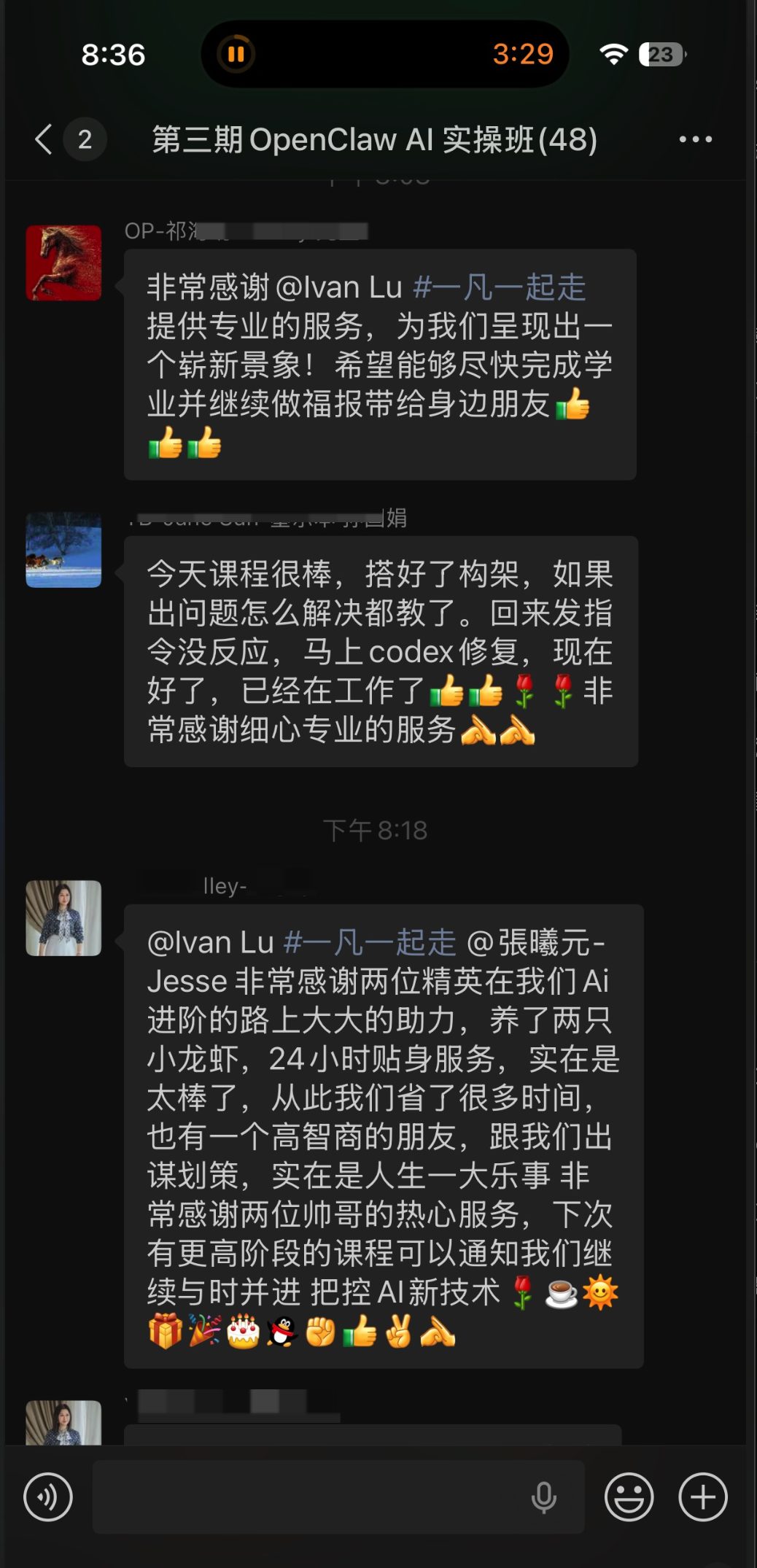This screenshot has width=757, height=1568.
Task: Open the snowy landscape avatar profile
Action: coord(63,550)
